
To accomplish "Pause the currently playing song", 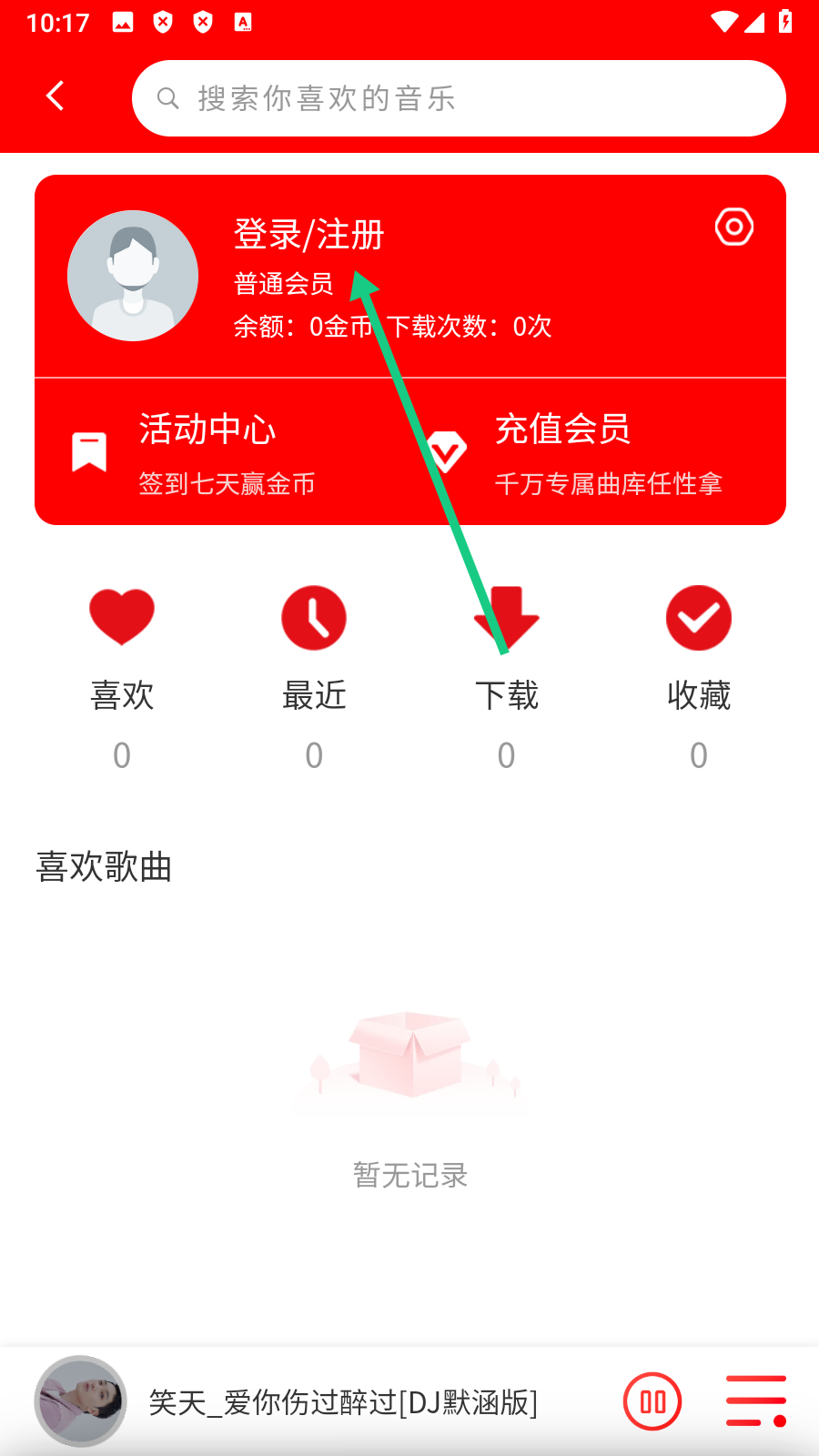I will (x=652, y=1401).
